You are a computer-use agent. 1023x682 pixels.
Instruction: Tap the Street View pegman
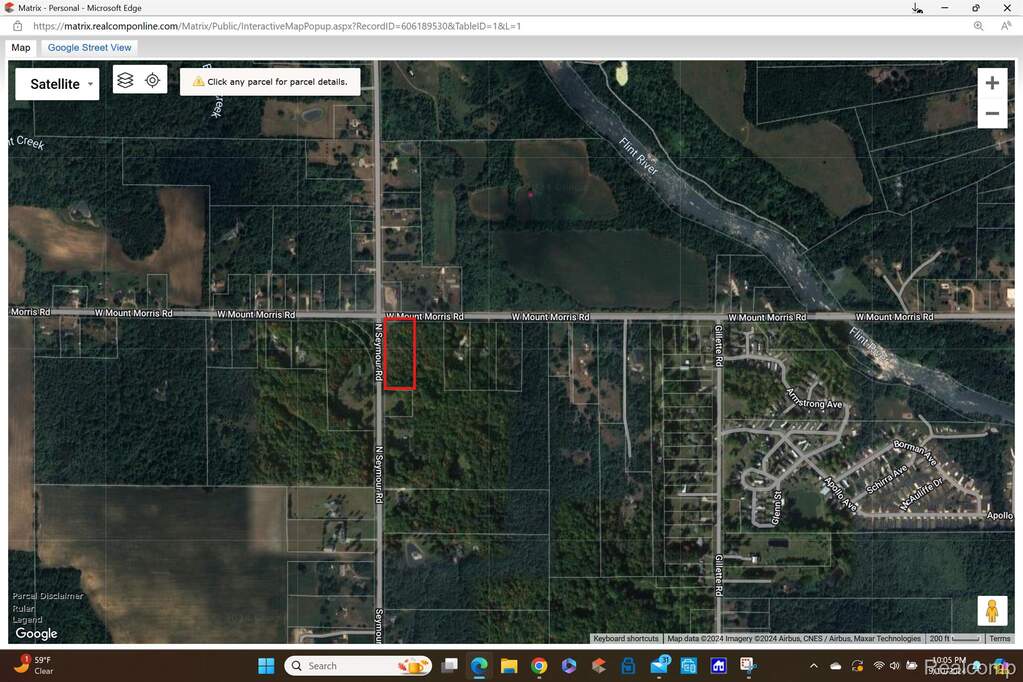point(991,610)
